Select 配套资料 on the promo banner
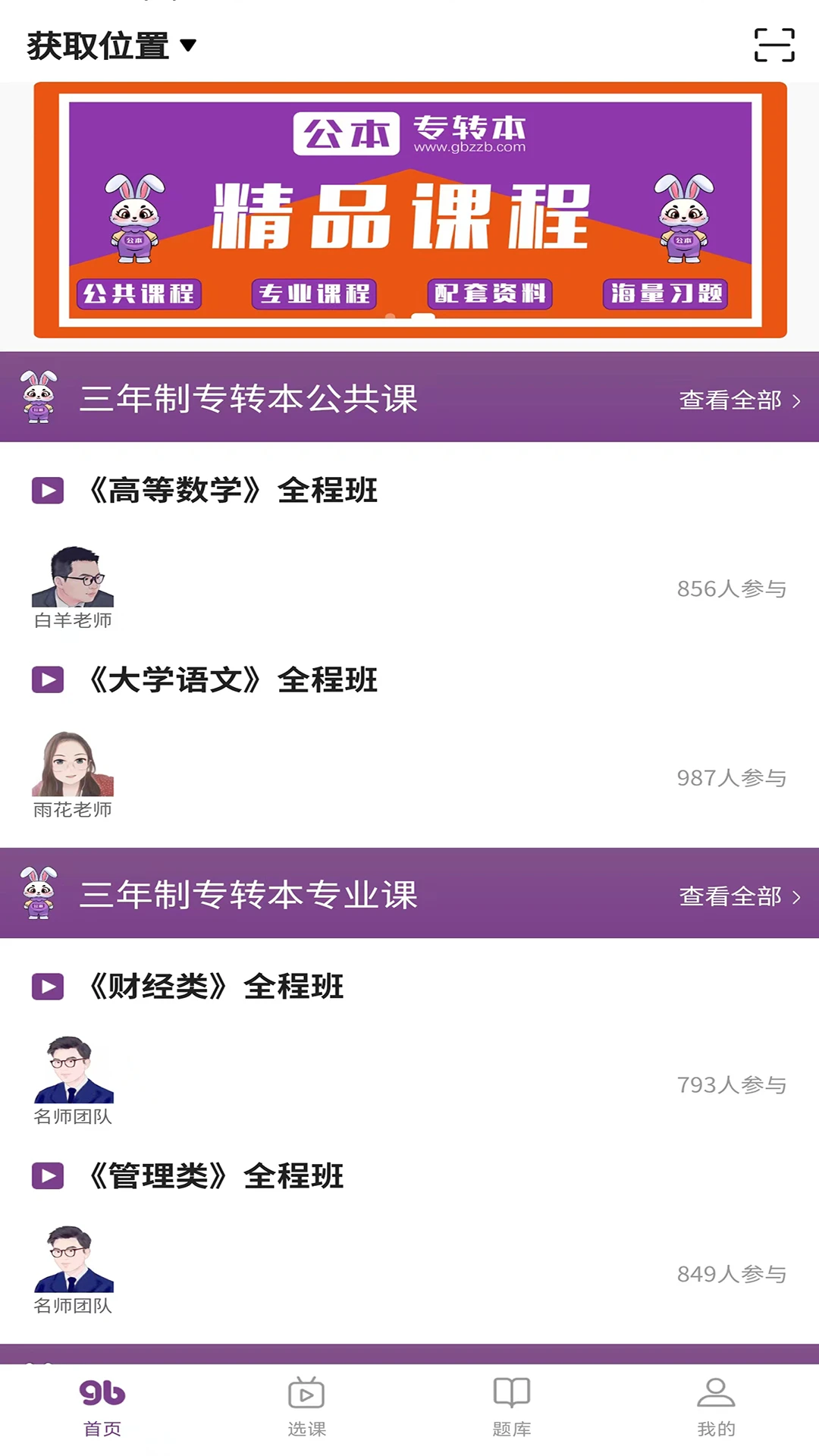Screen dimensions: 819x1456 tap(490, 293)
